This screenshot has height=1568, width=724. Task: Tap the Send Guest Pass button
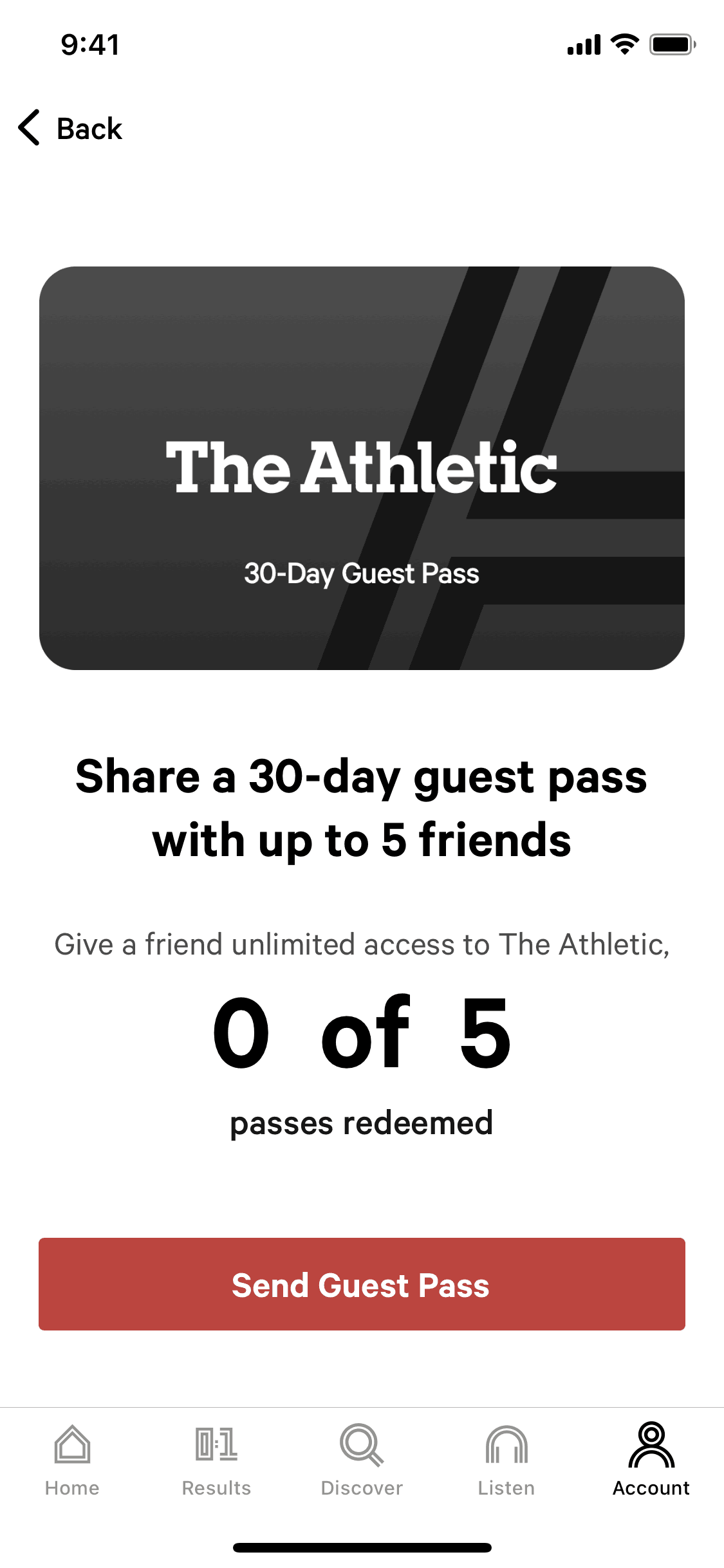pos(362,1285)
